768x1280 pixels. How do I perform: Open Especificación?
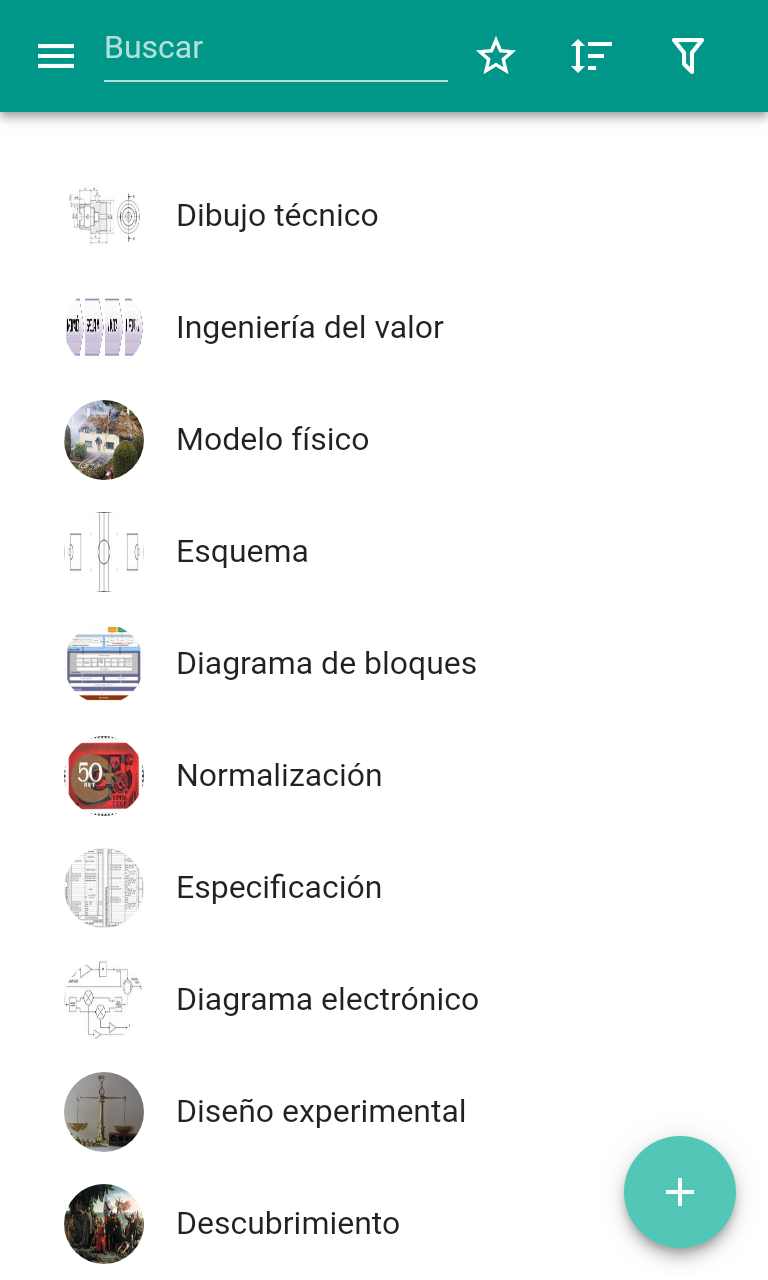[x=279, y=888]
